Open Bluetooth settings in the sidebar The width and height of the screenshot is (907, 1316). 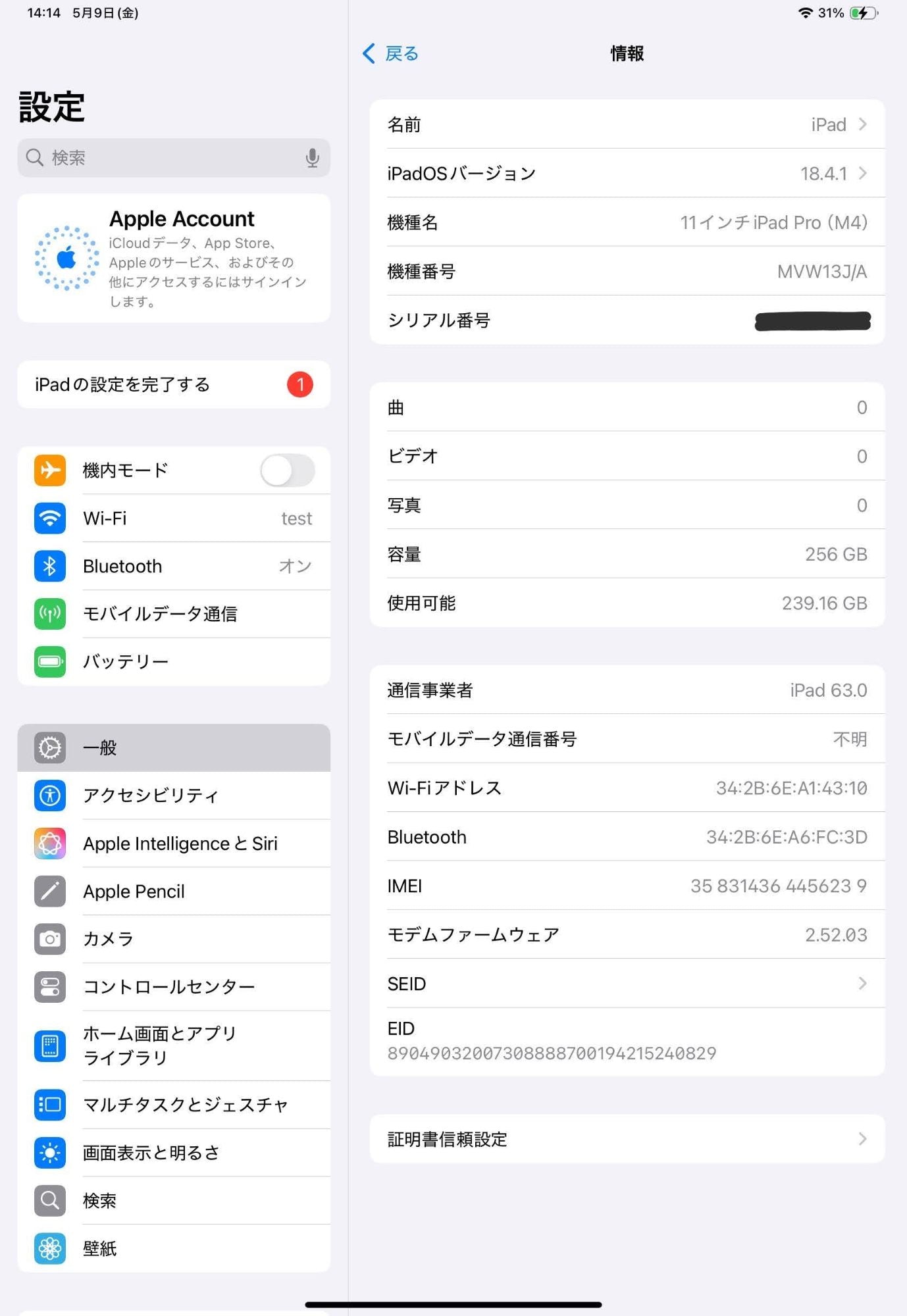tap(174, 566)
